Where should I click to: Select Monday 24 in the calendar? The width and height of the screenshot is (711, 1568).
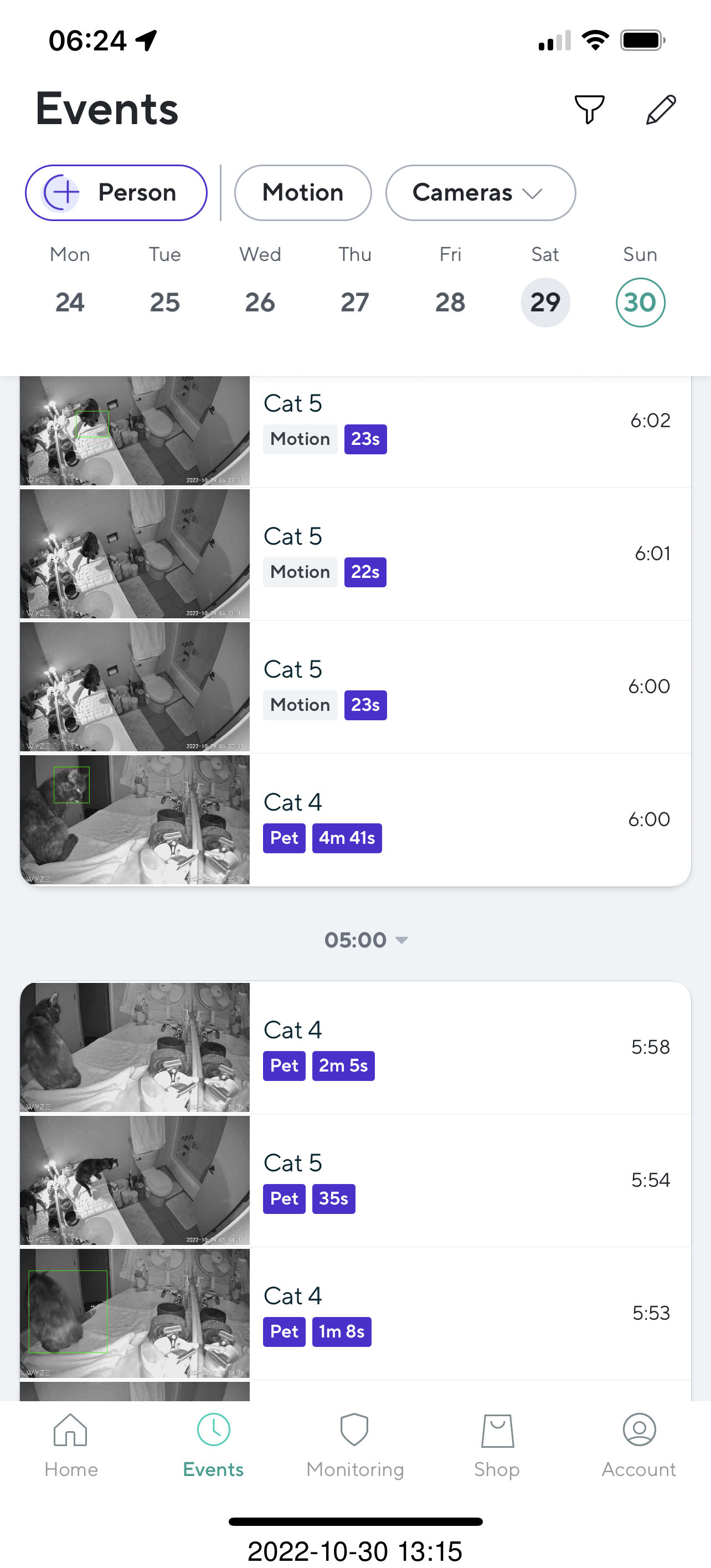[70, 302]
